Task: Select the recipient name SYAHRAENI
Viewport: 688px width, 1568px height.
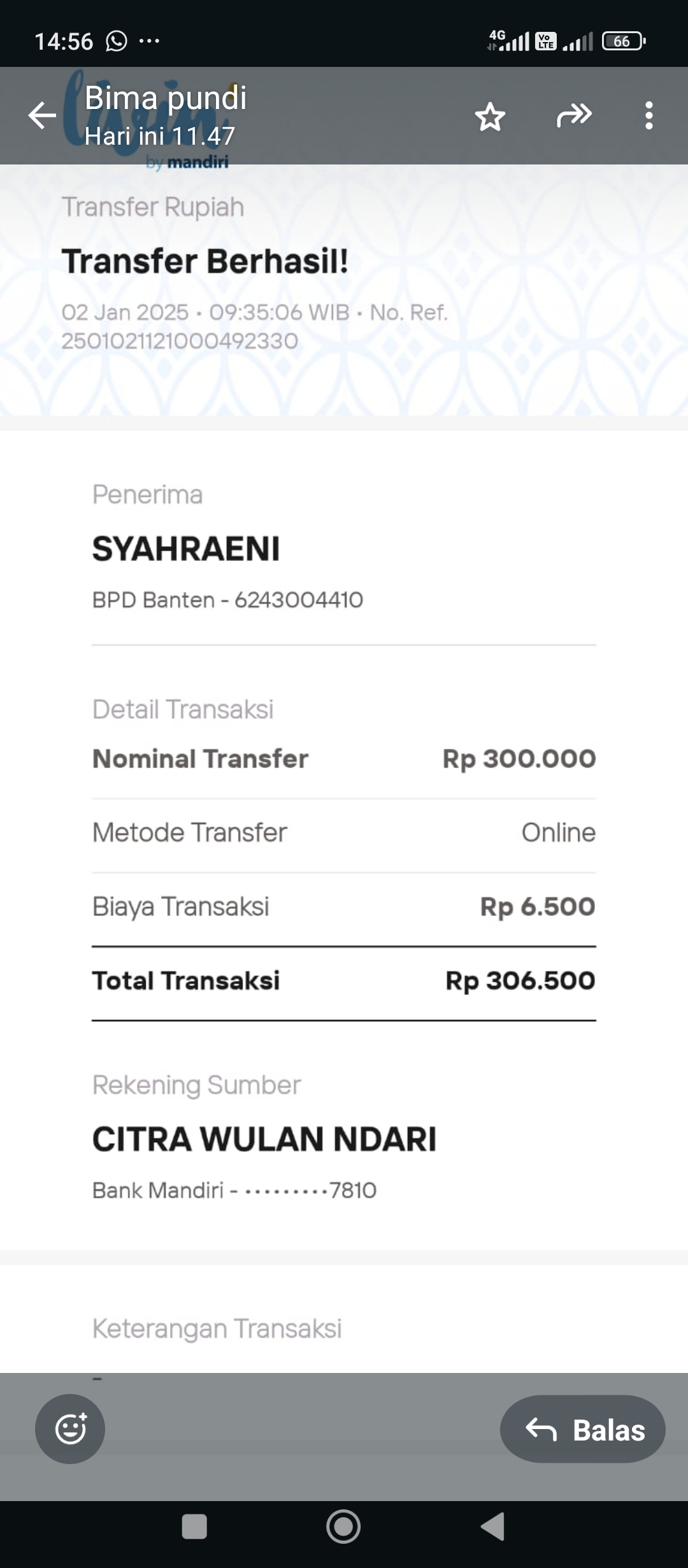Action: [187, 548]
